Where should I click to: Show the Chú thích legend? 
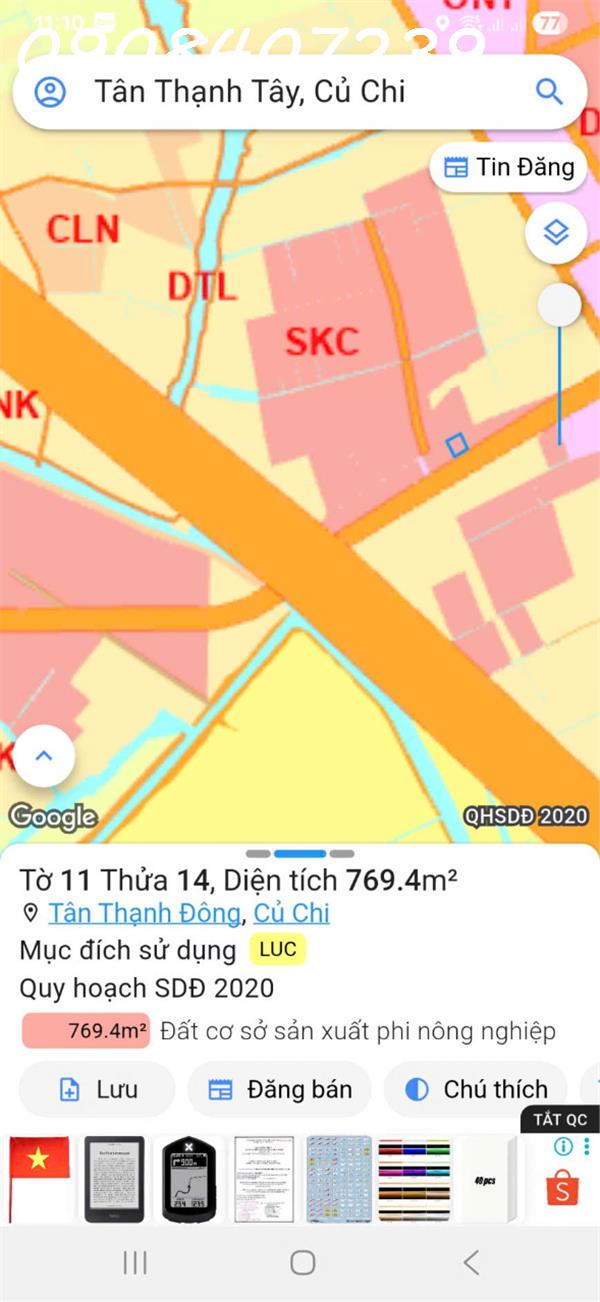click(x=477, y=1089)
